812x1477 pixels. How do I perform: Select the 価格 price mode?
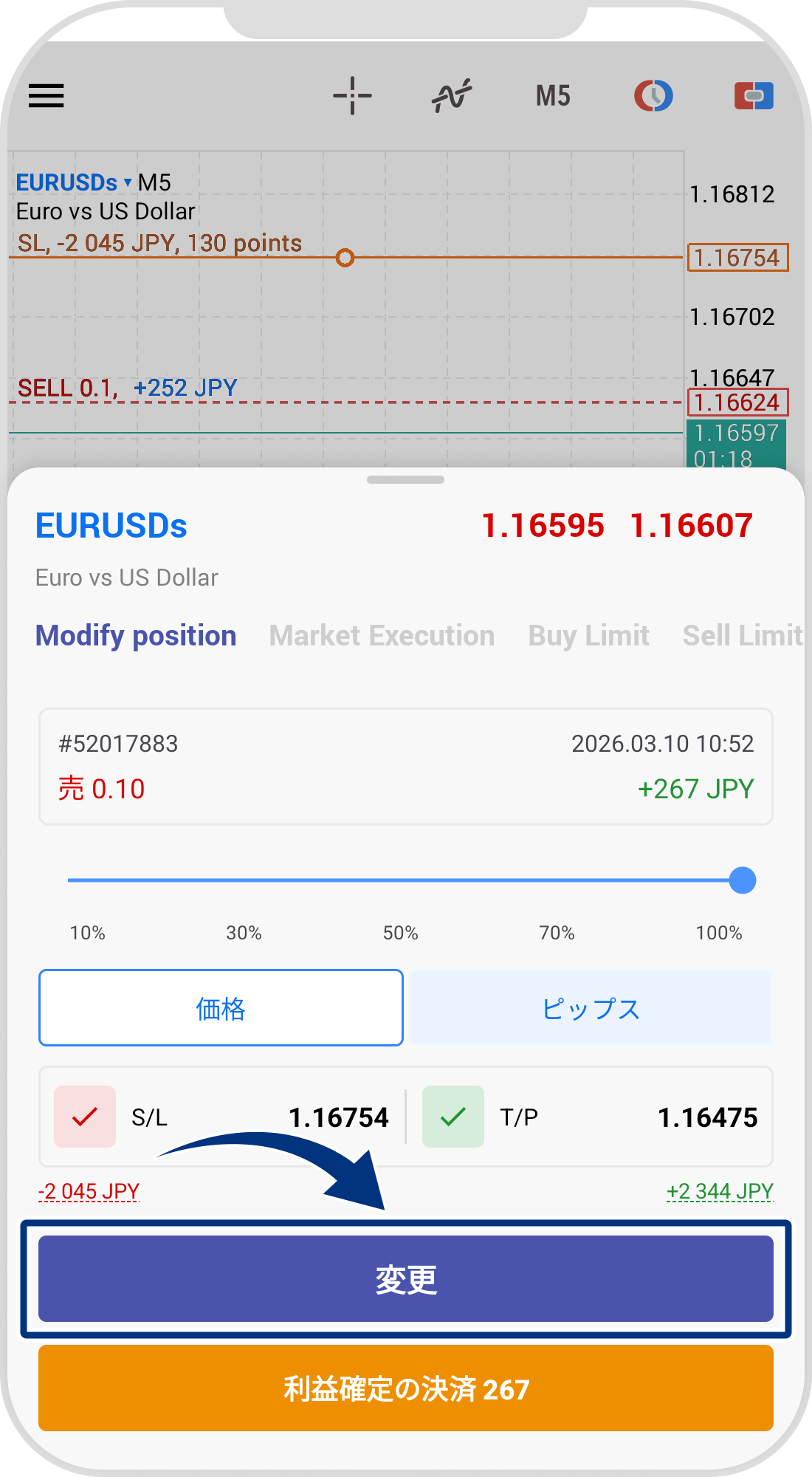coord(221,1008)
